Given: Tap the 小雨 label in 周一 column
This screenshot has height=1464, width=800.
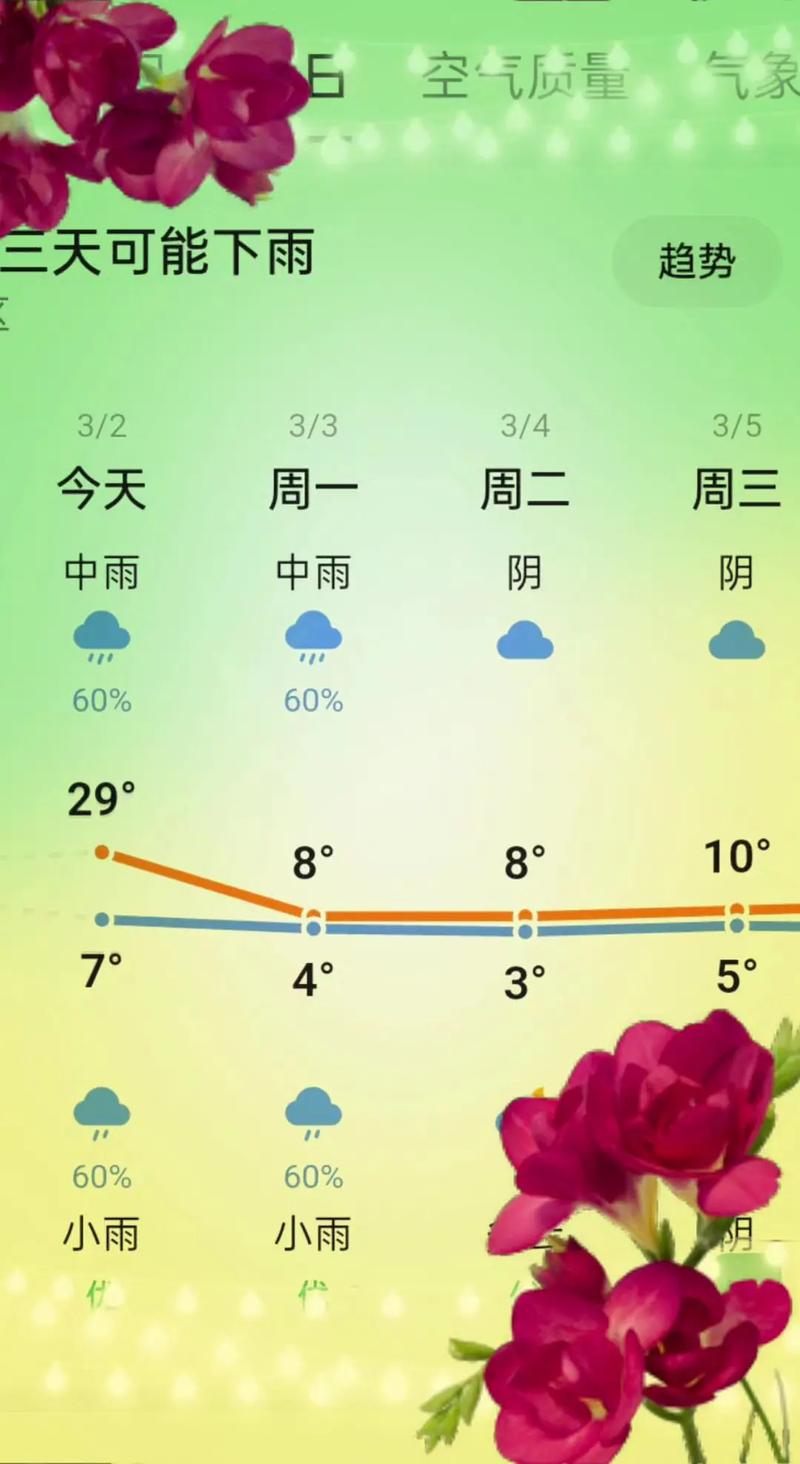Looking at the screenshot, I should [x=313, y=1234].
